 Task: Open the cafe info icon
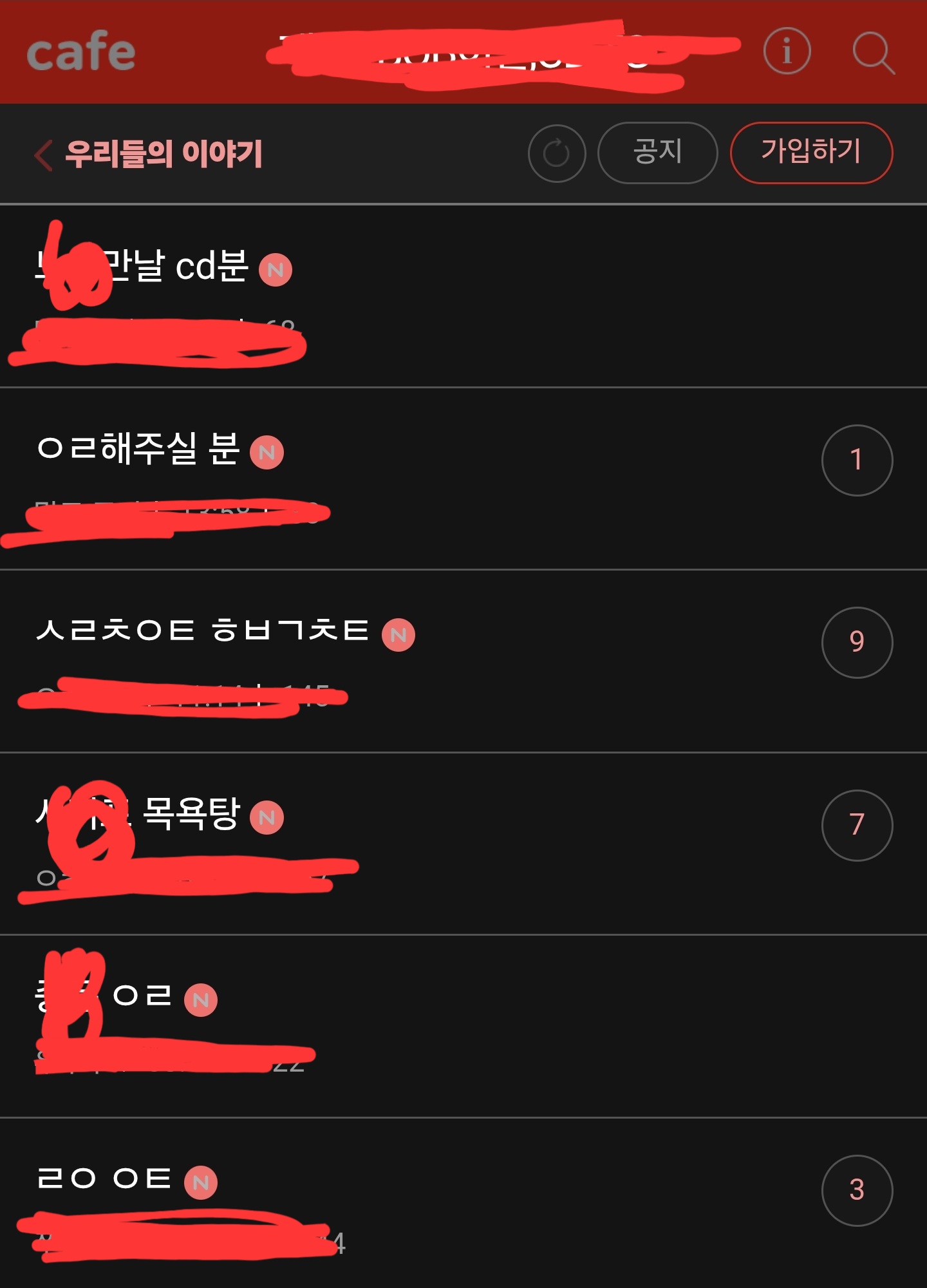point(787,51)
